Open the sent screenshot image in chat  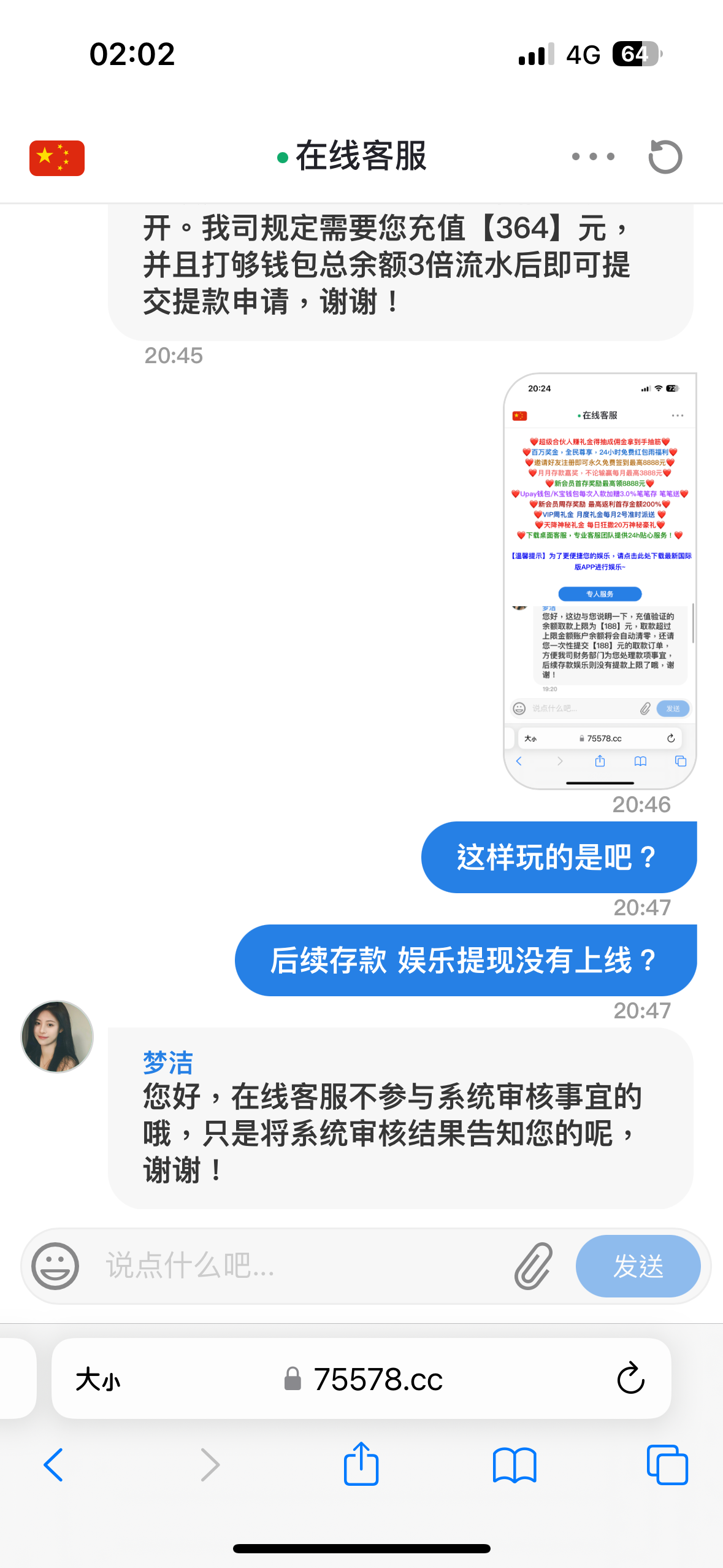600,580
